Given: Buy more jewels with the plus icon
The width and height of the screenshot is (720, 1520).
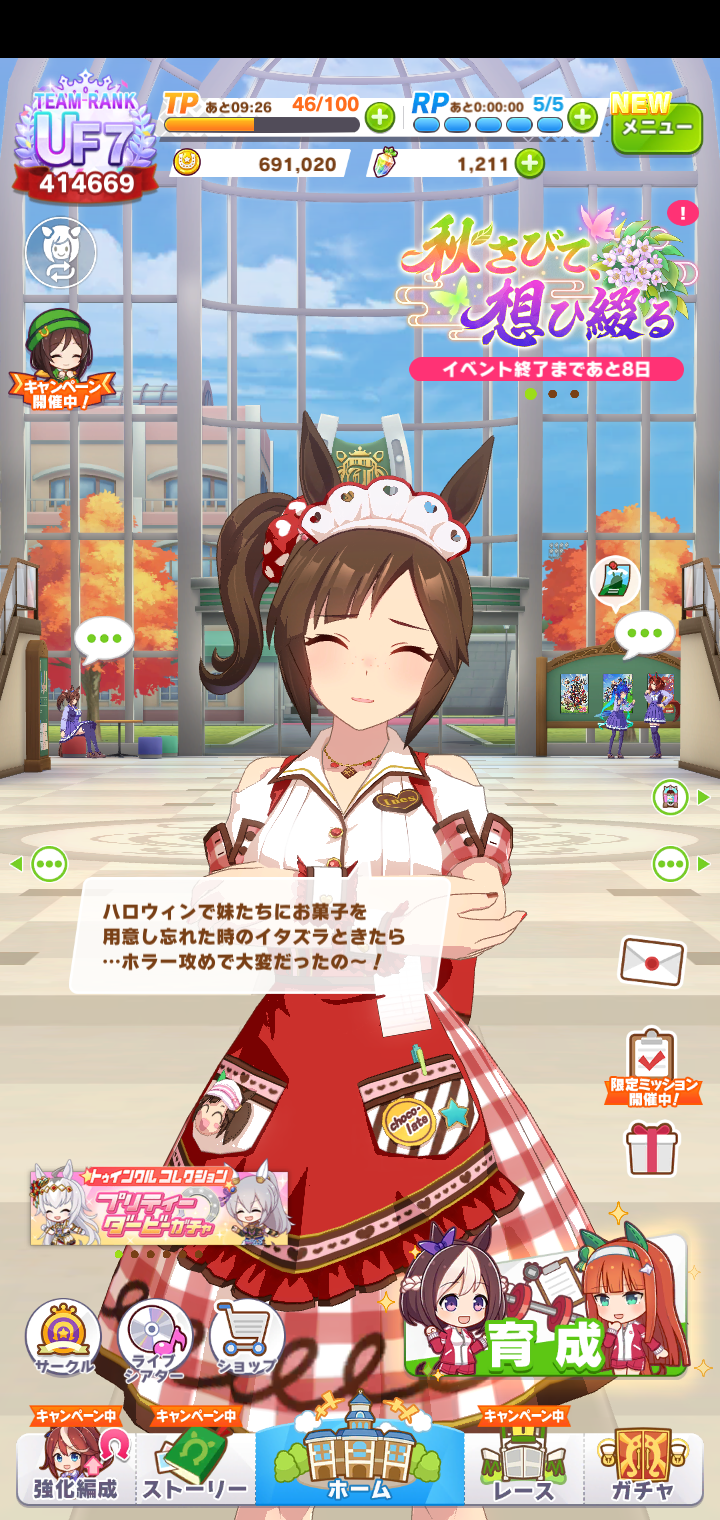Looking at the screenshot, I should pyautogui.click(x=529, y=163).
